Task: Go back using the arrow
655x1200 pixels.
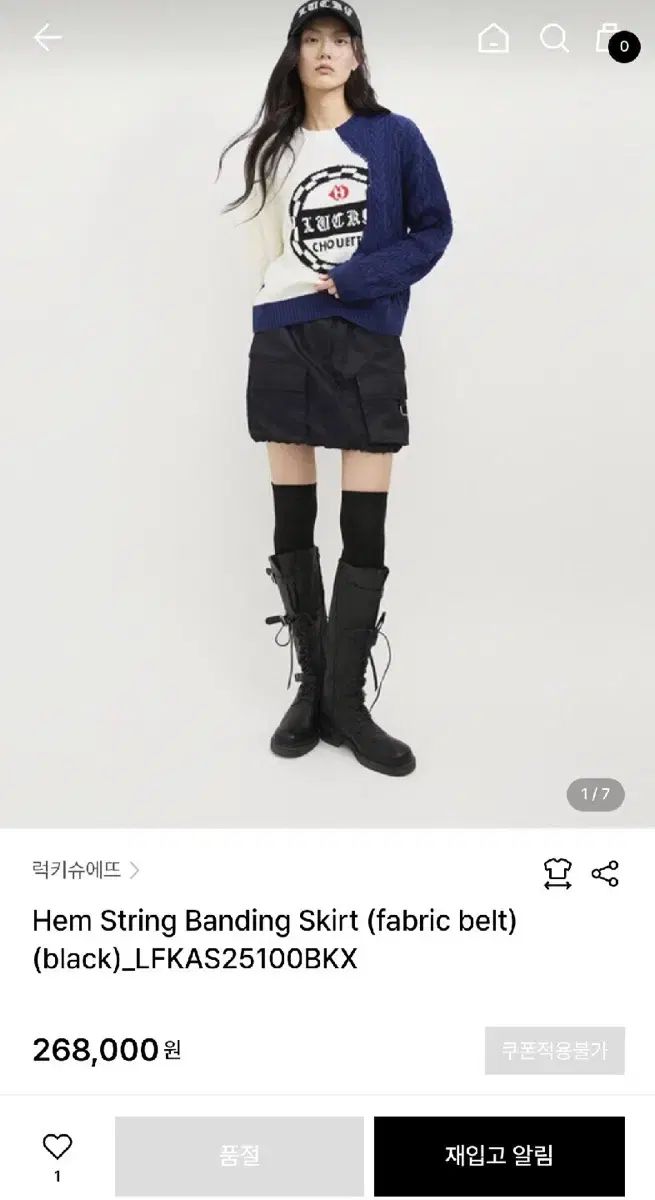Action: point(47,38)
